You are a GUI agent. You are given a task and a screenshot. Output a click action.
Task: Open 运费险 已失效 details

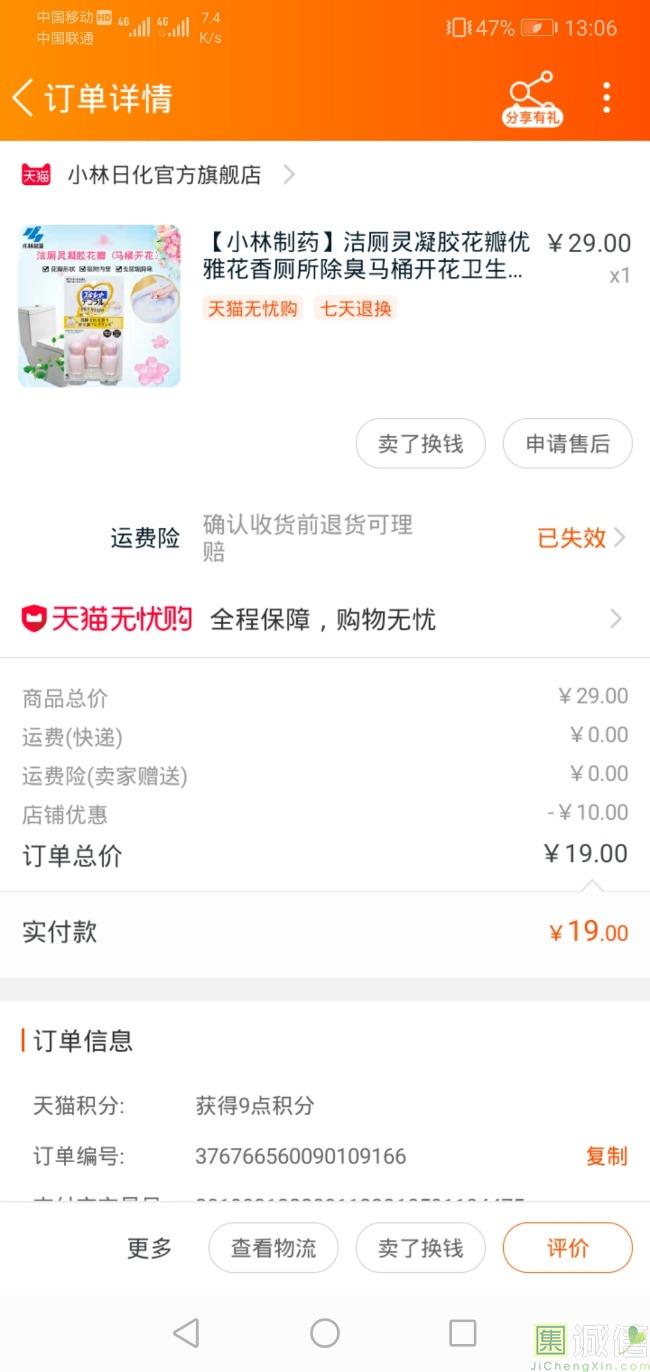click(x=580, y=538)
